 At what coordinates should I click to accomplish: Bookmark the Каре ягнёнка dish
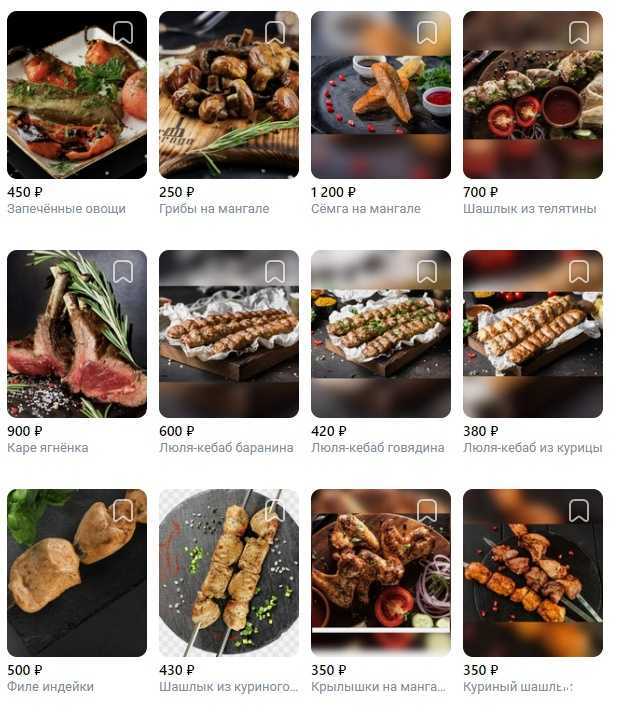123,271
